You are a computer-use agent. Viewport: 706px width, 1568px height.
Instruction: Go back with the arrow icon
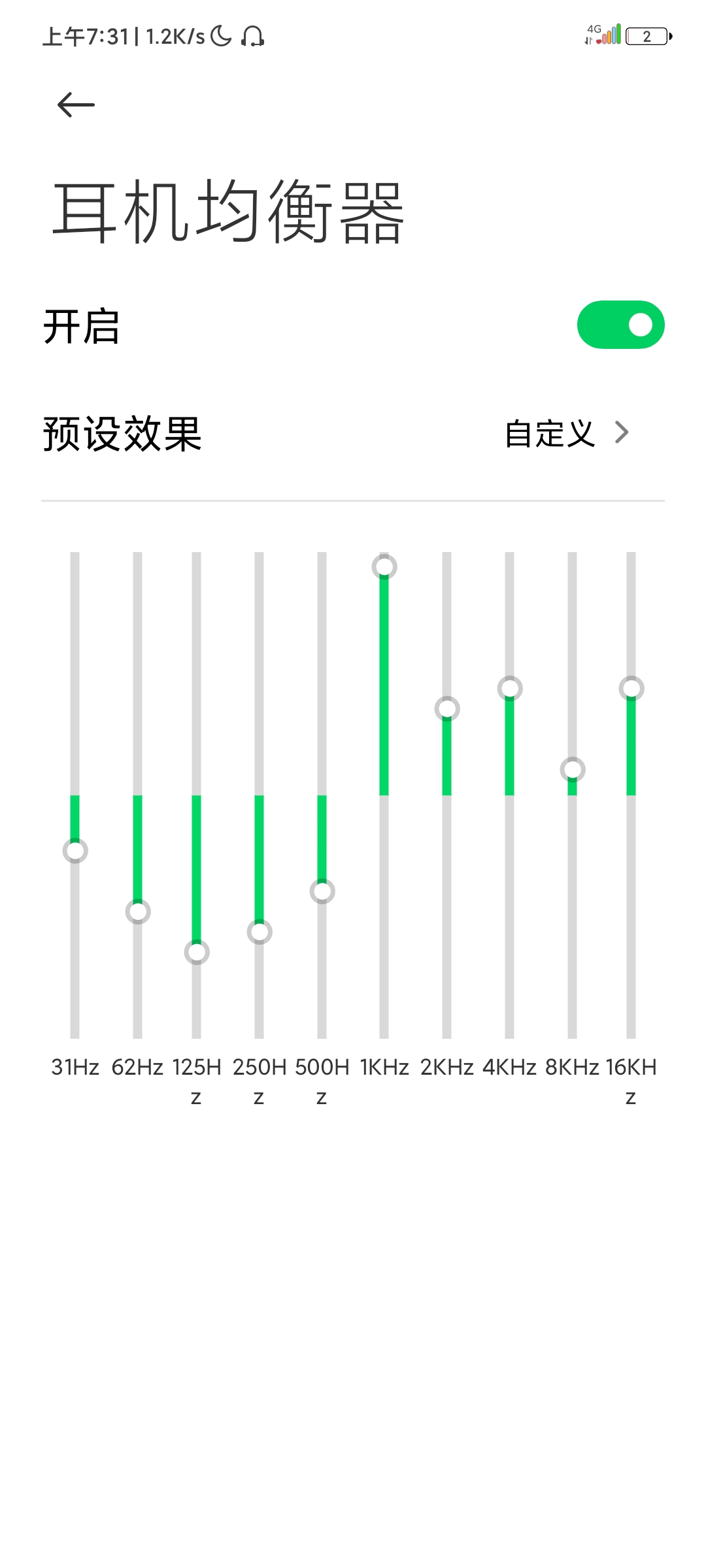[x=76, y=105]
